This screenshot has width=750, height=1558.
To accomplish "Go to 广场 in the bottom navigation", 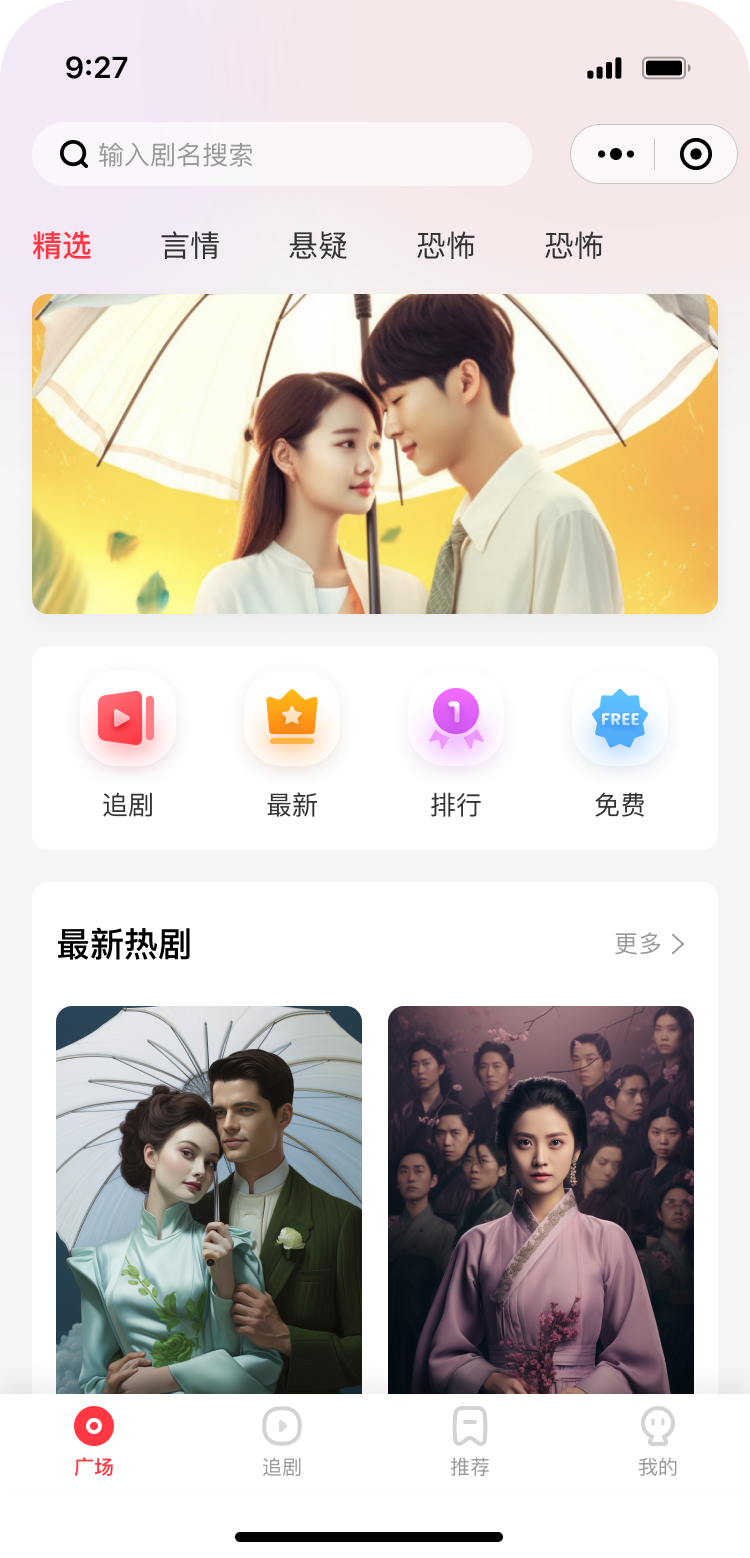I will [x=94, y=1441].
